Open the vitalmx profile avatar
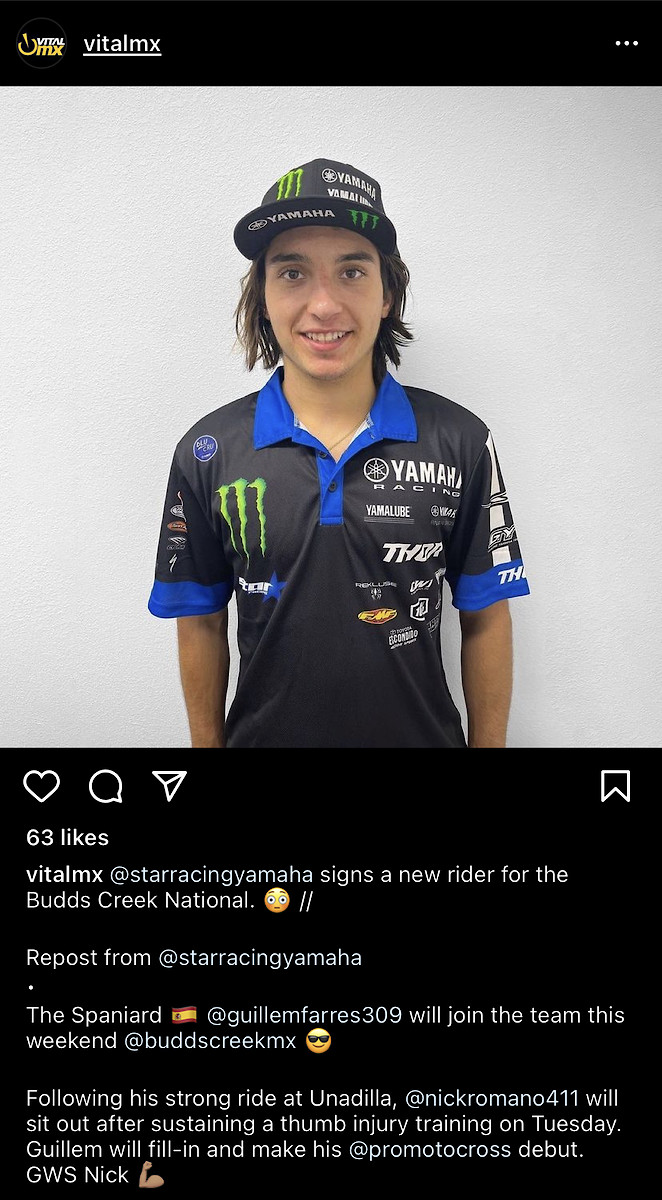The height and width of the screenshot is (1200, 662). point(41,43)
